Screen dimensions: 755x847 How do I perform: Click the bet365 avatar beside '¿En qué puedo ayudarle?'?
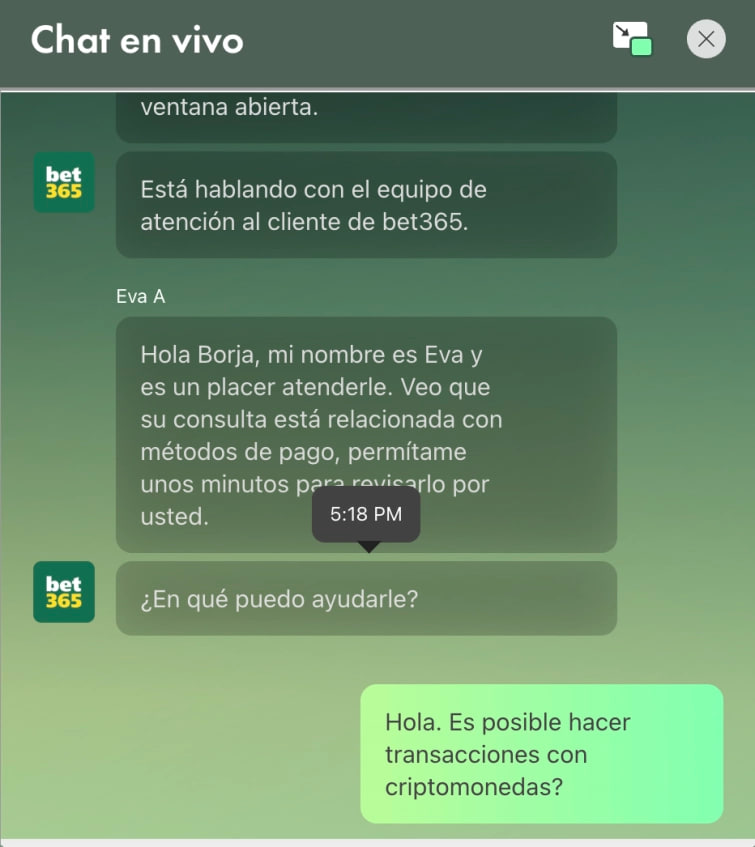pos(63,592)
